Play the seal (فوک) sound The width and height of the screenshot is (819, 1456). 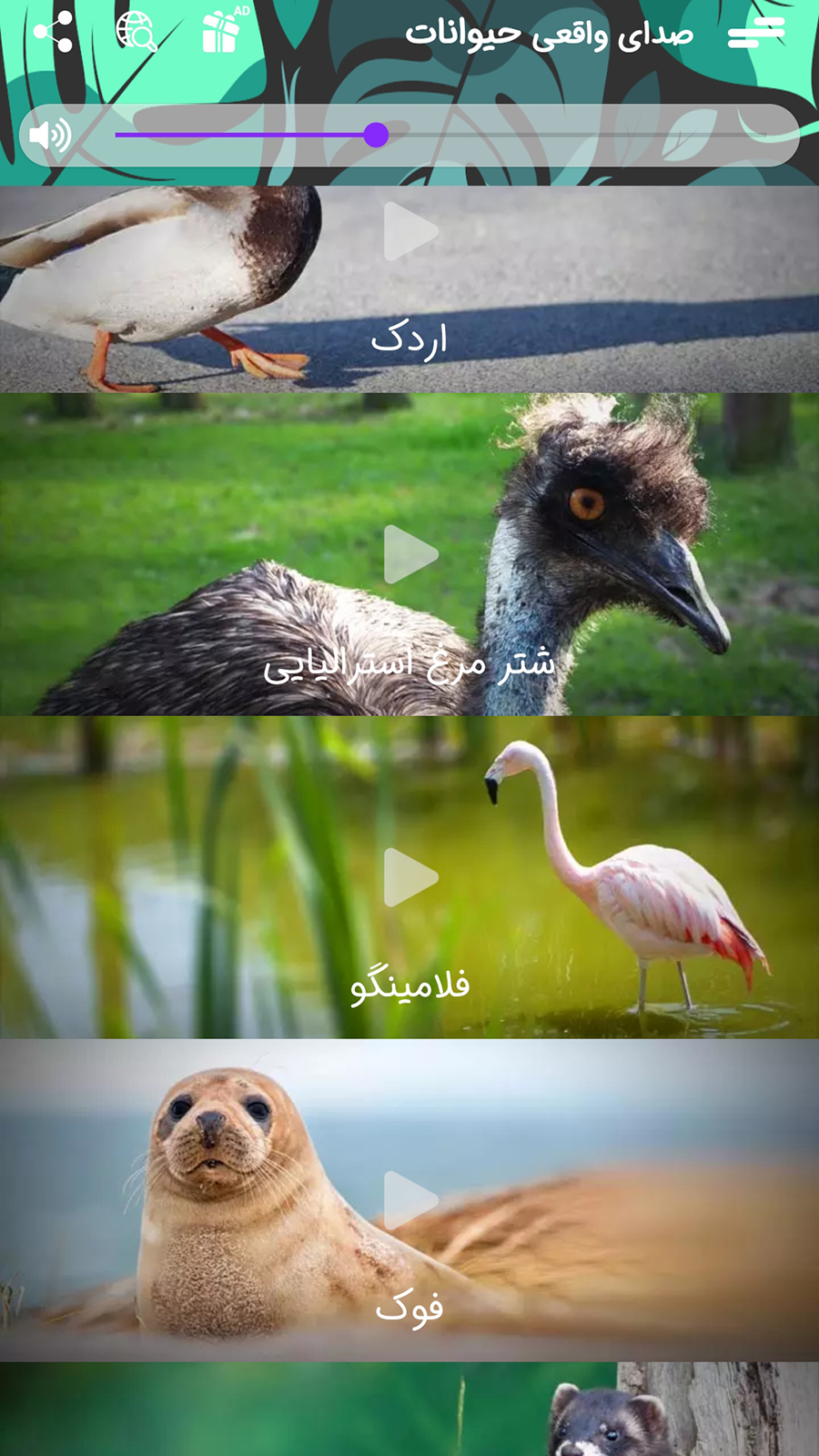coord(410,1199)
